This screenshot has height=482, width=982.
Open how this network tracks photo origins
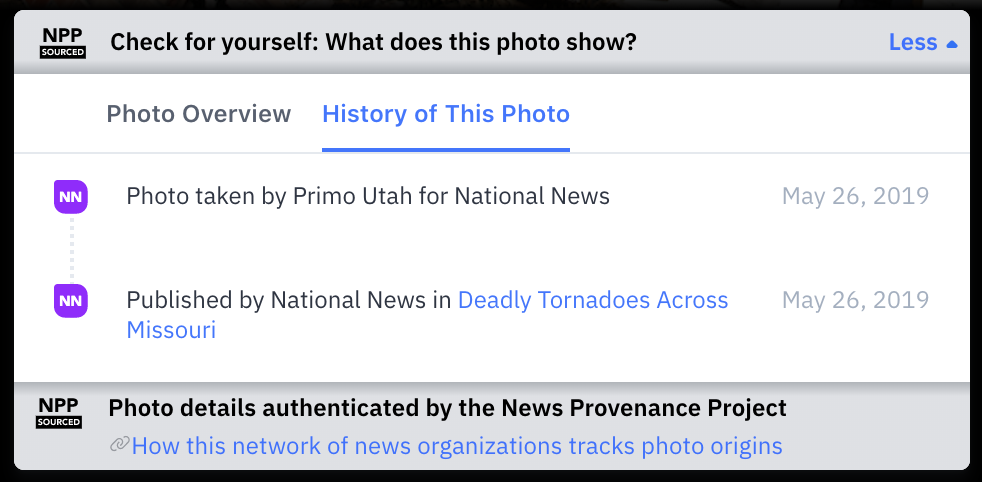(456, 445)
